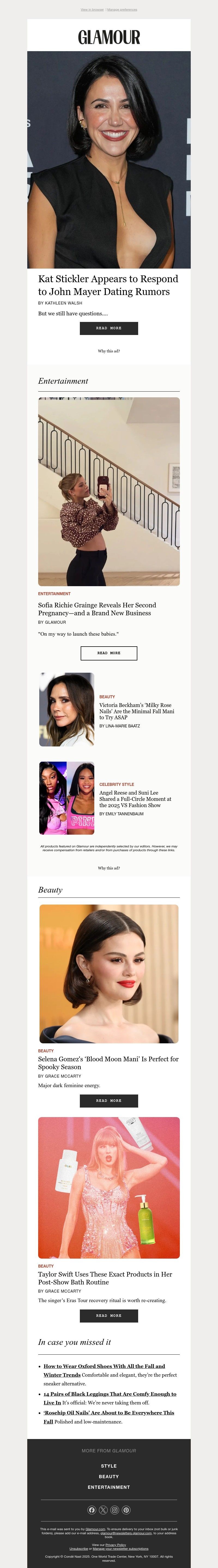The image size is (218, 1568).
Task: Open Glamour's Pinterest icon
Action: (126, 1509)
